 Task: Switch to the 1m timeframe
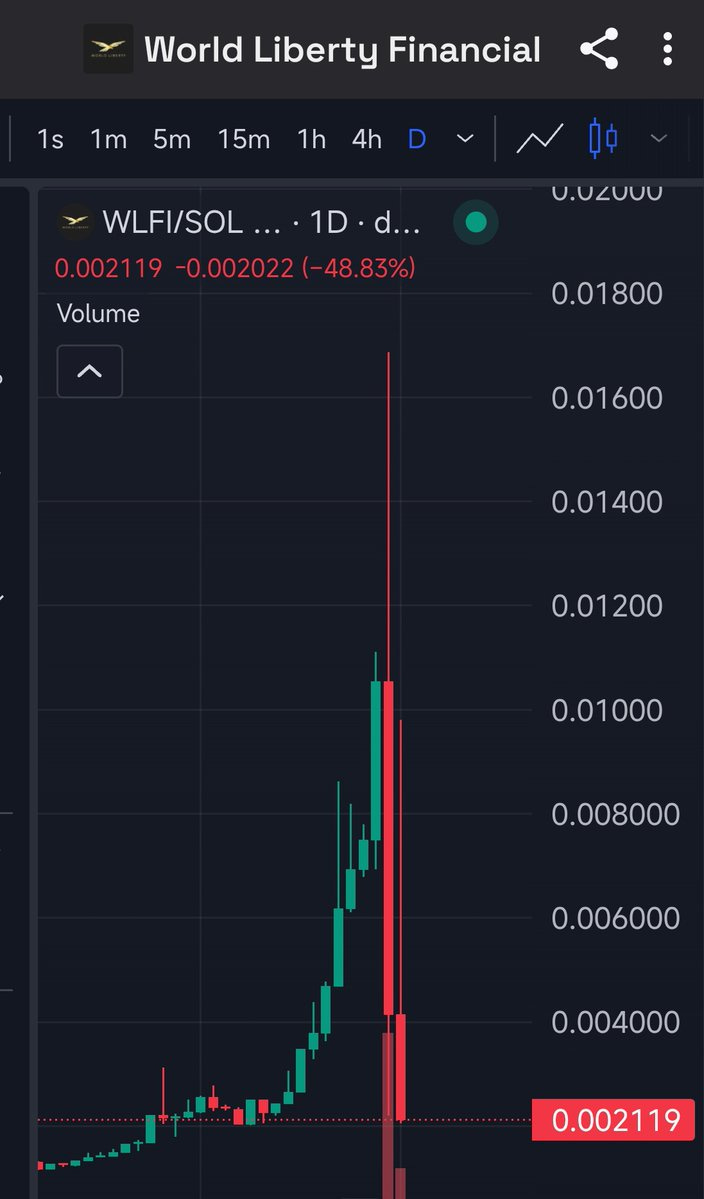pos(109,140)
